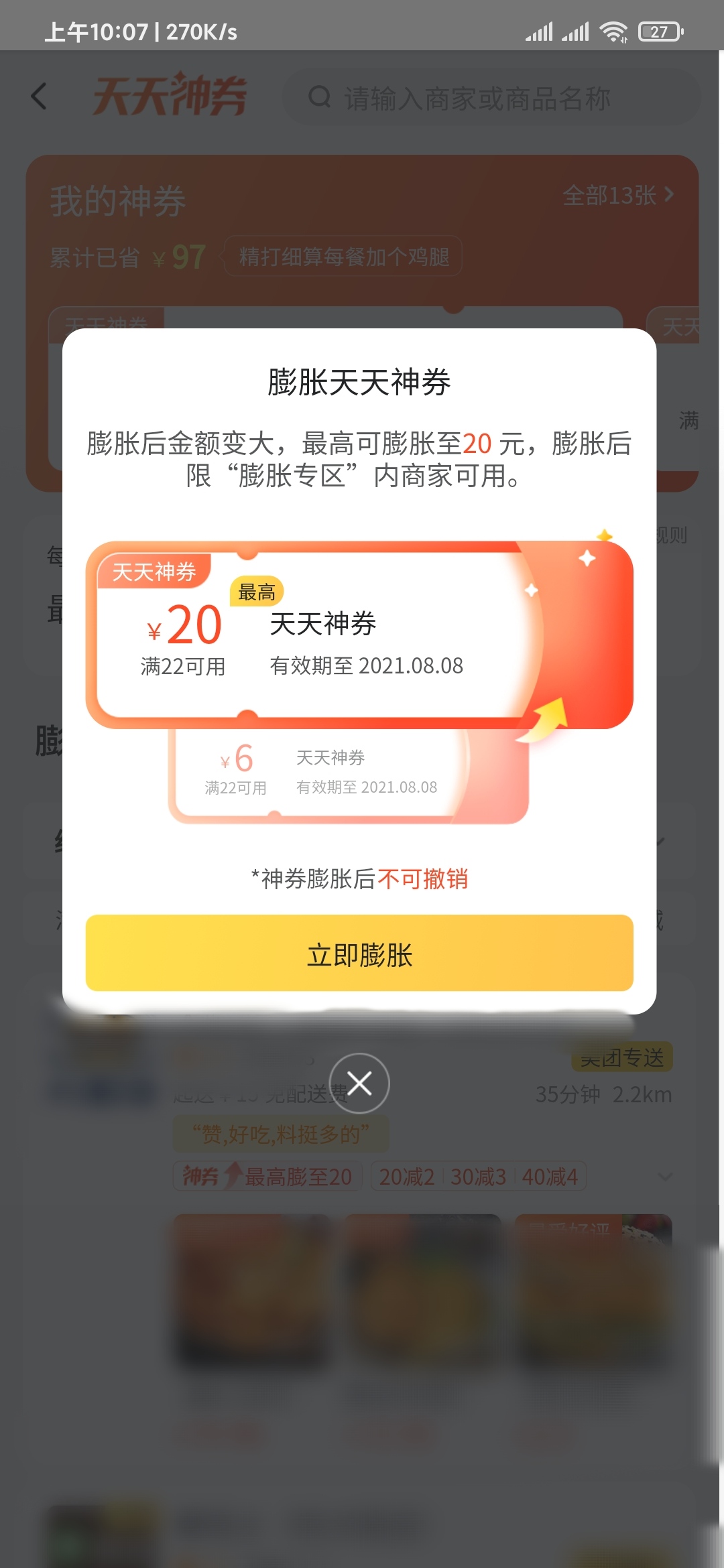Tap the search input field
This screenshot has height=1568, width=724.
click(469, 98)
